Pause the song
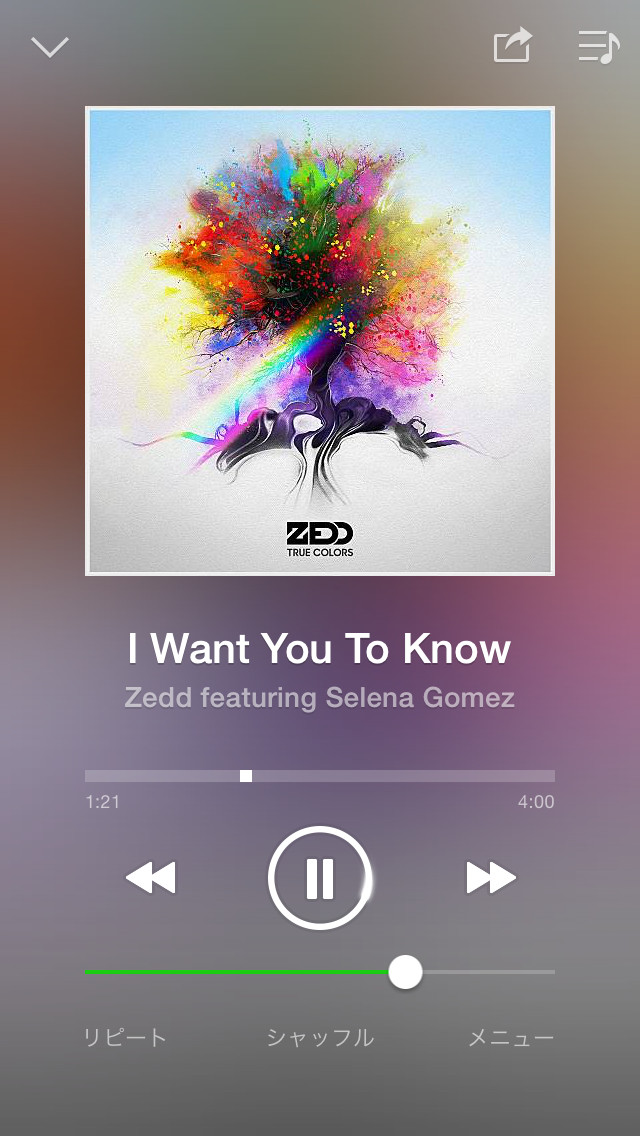Image resolution: width=640 pixels, height=1136 pixels. coord(320,877)
